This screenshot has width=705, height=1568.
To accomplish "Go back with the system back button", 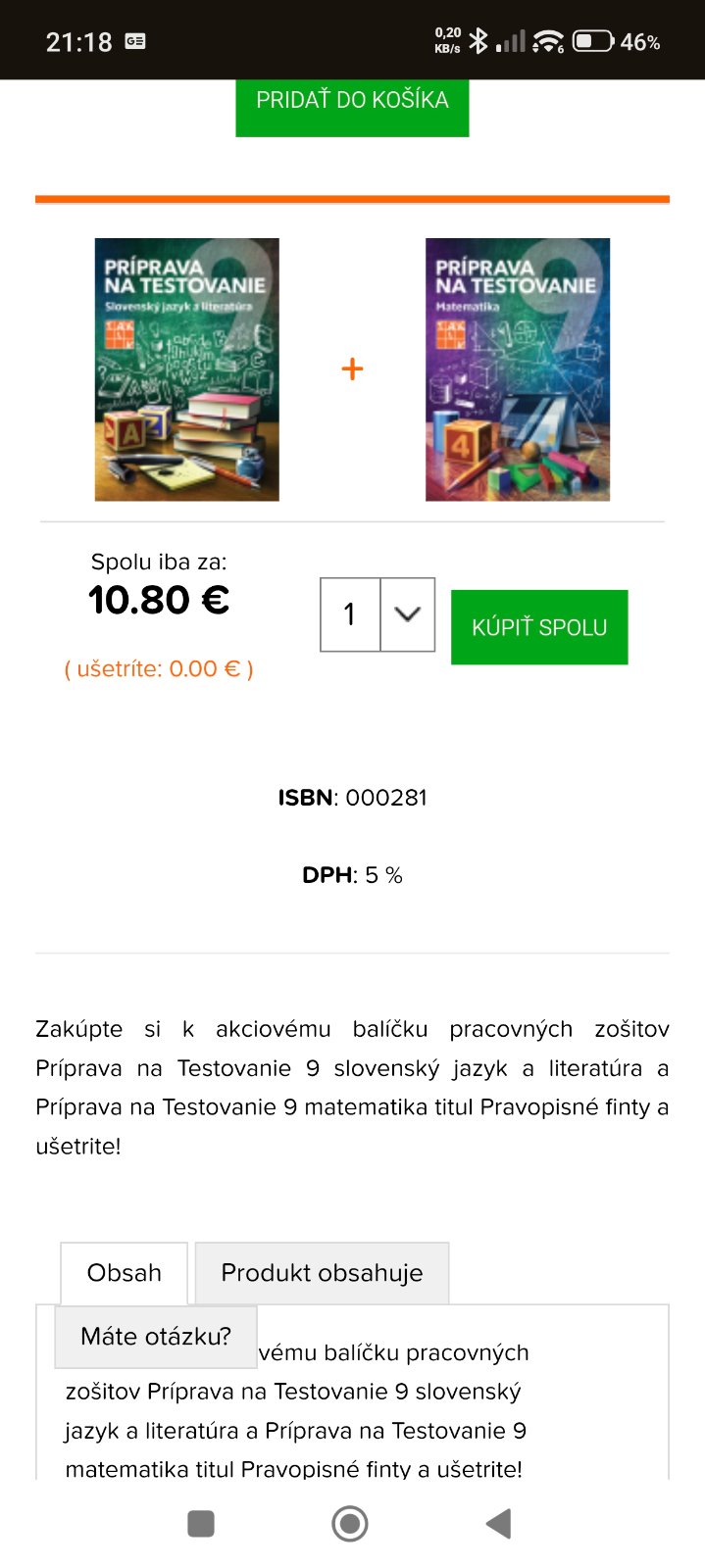I will 499,1524.
